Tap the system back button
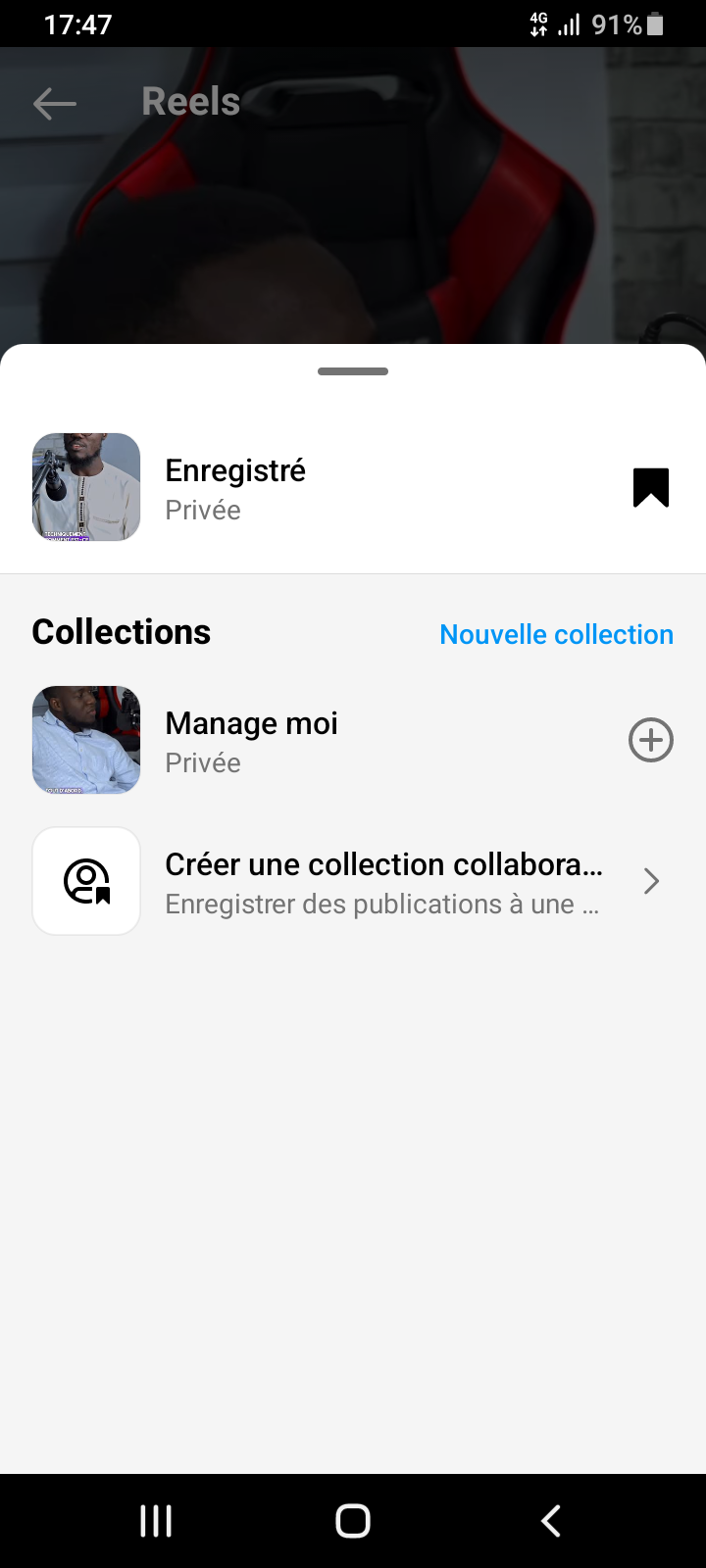 click(551, 1520)
